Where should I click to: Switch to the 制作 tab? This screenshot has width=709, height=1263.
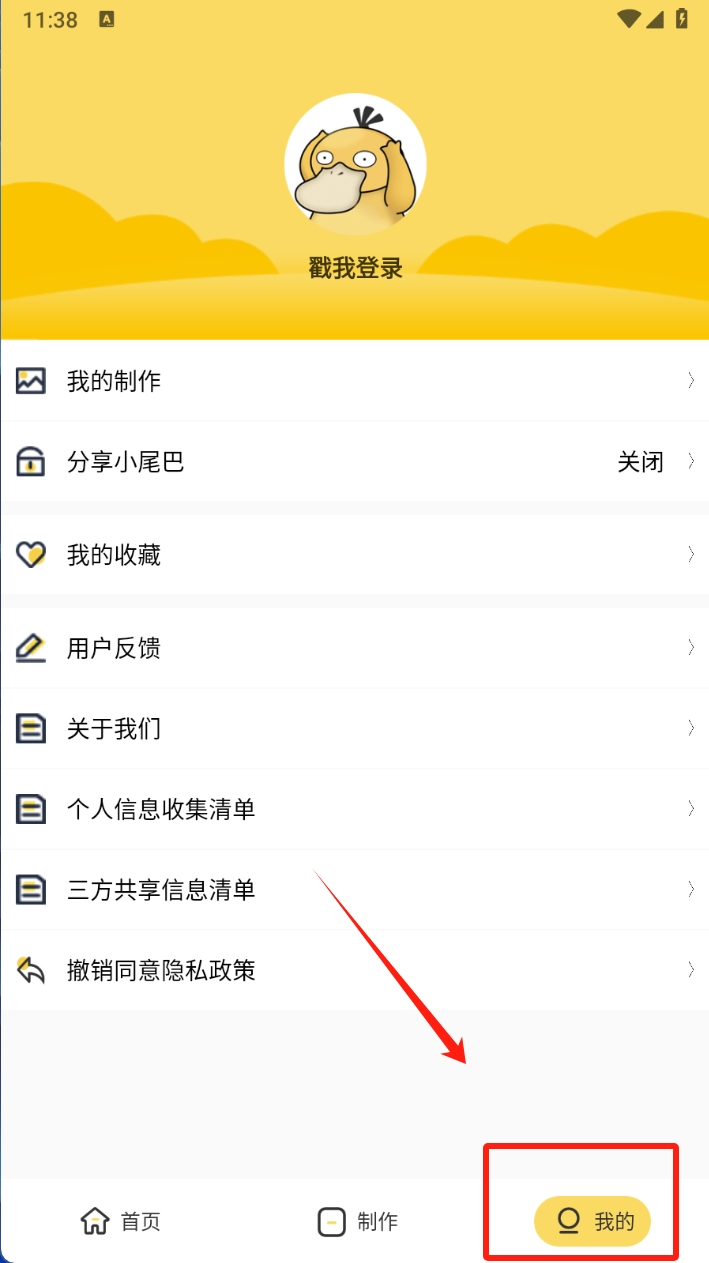click(x=358, y=1221)
